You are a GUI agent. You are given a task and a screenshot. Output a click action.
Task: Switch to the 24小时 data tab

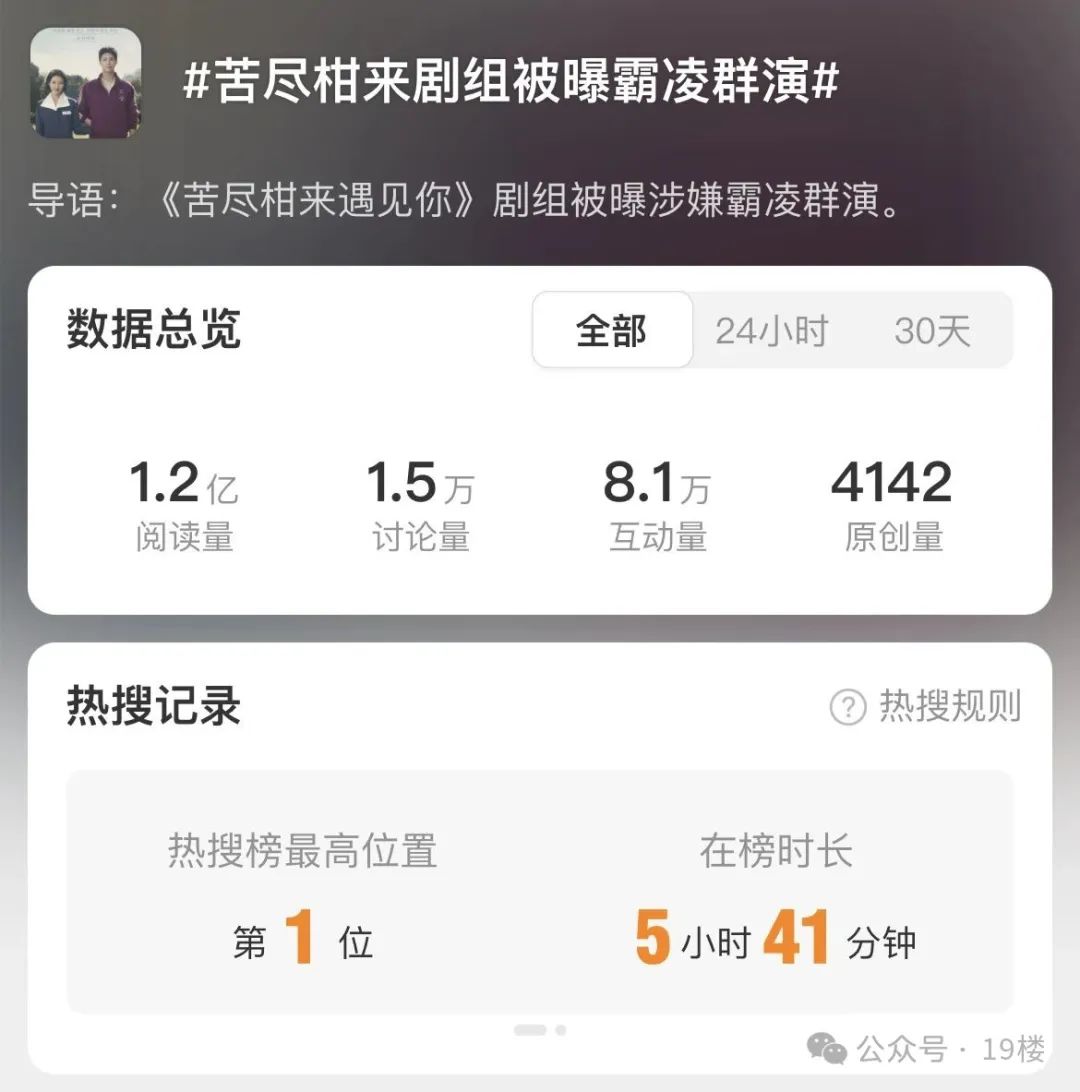coord(771,331)
